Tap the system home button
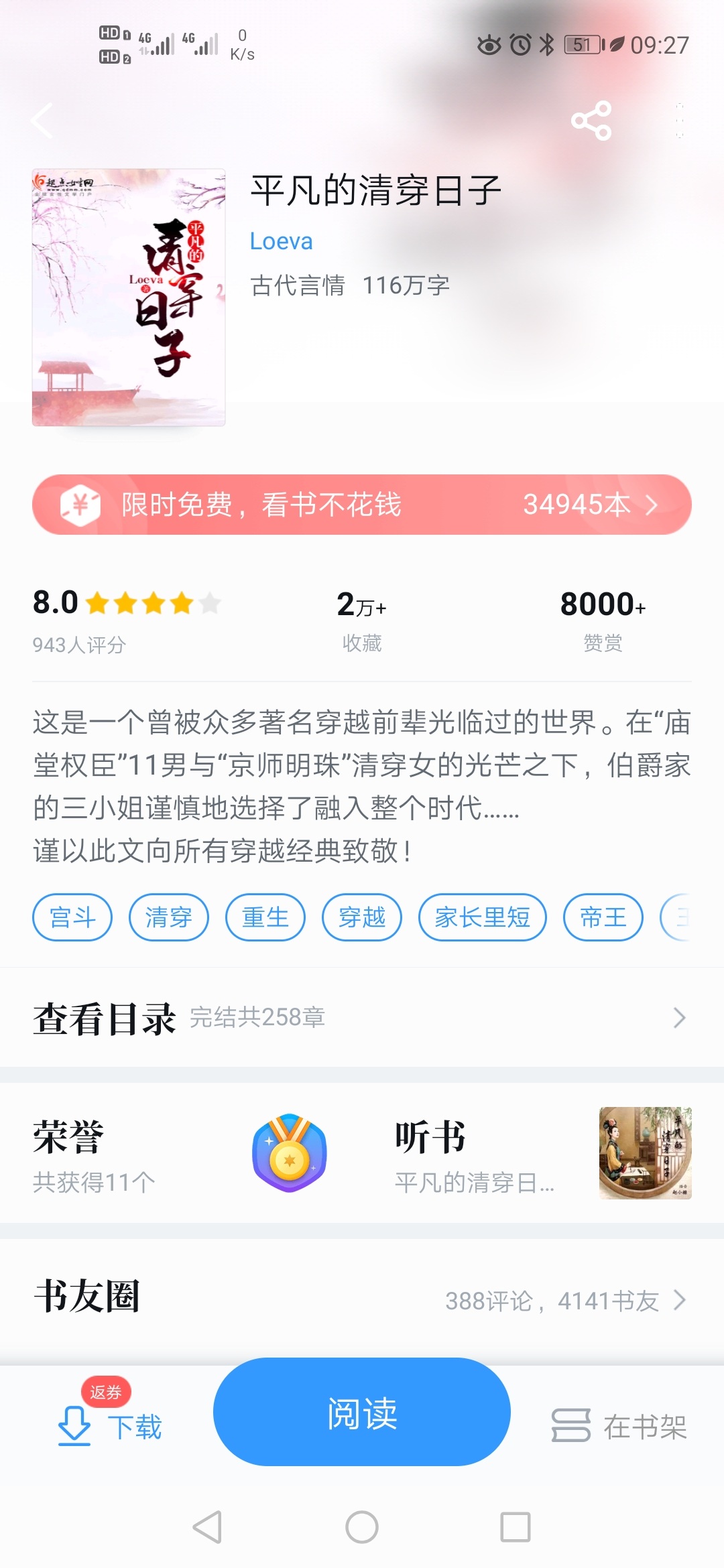The width and height of the screenshot is (724, 1568). (362, 1527)
